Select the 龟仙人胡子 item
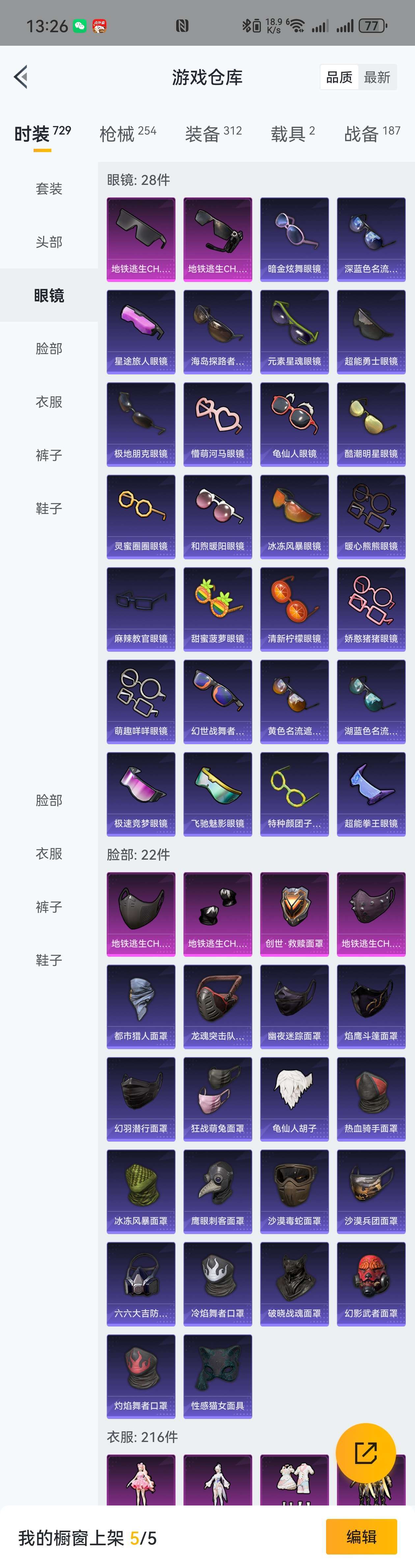The height and width of the screenshot is (1568, 415). click(294, 1099)
